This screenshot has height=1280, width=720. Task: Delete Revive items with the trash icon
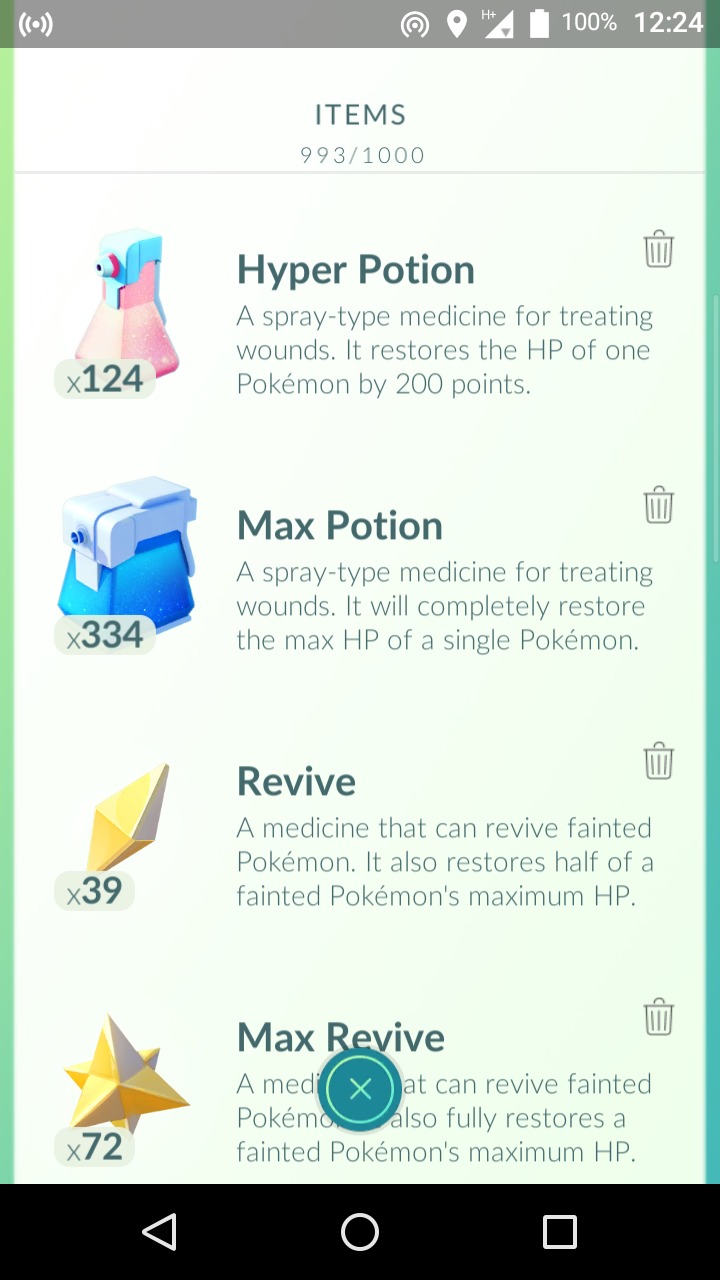click(658, 760)
